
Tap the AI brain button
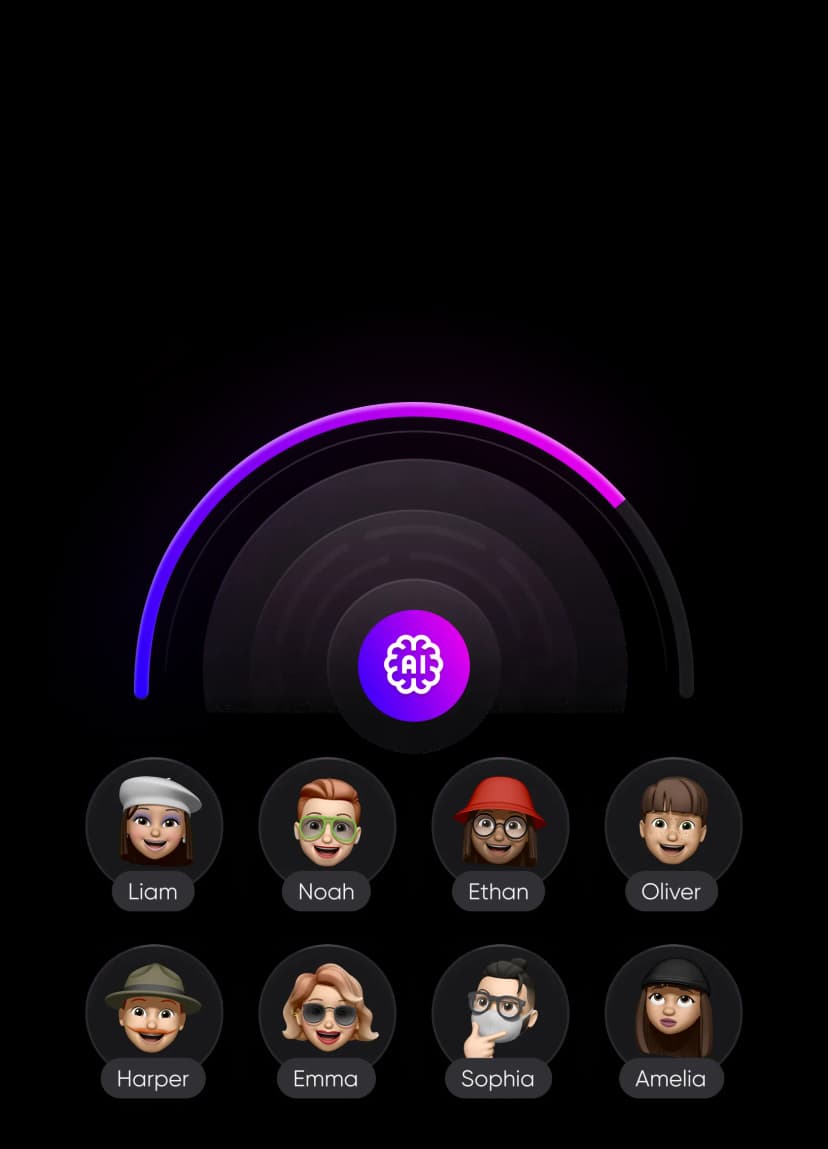413,665
